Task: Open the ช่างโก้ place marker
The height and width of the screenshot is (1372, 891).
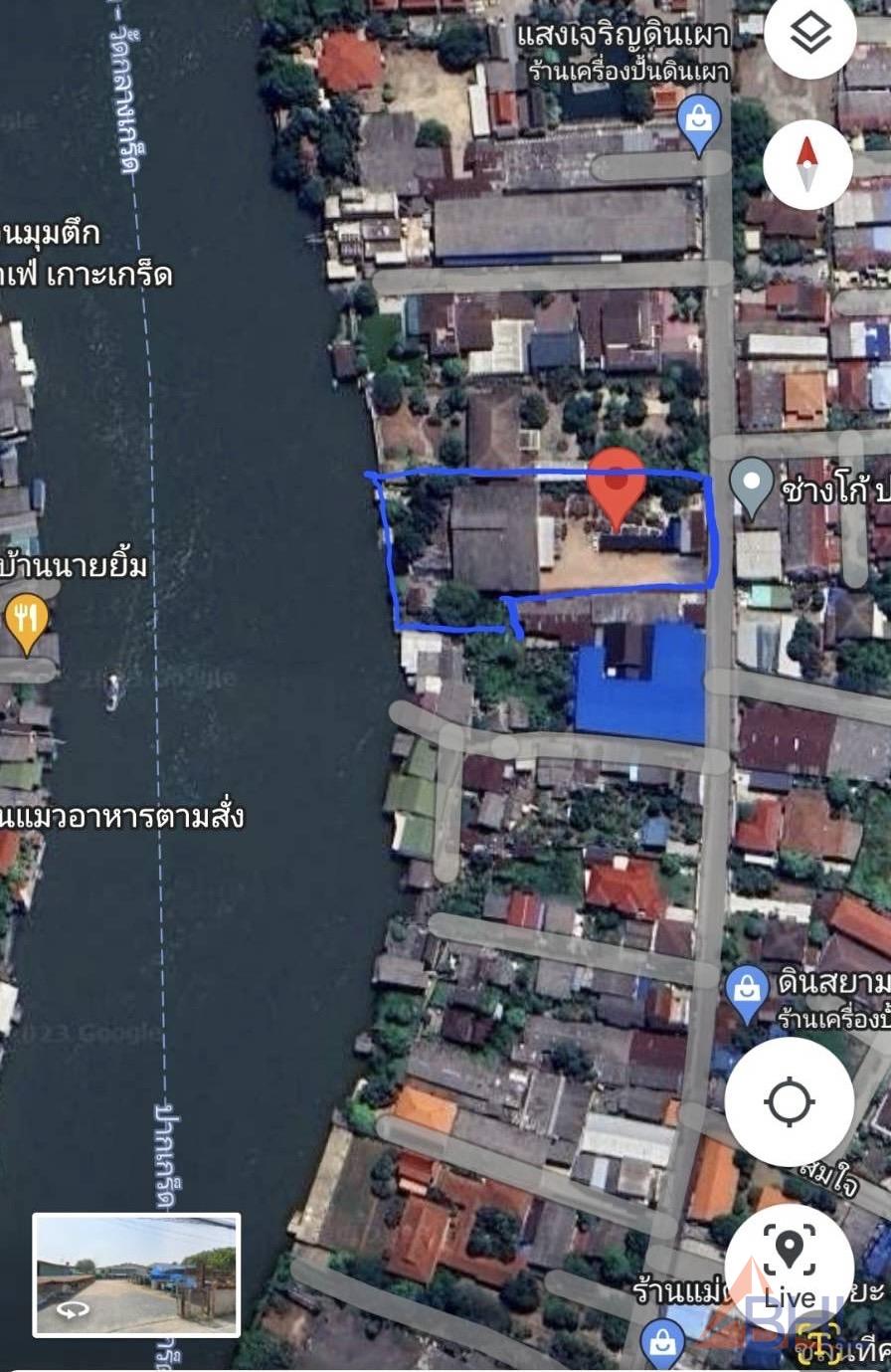Action: [x=752, y=484]
